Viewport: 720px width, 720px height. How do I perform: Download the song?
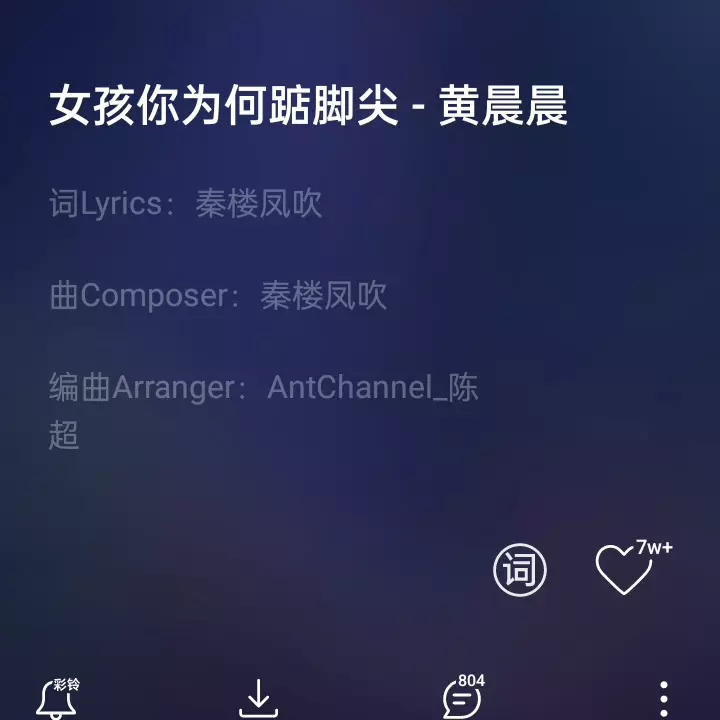(x=259, y=700)
